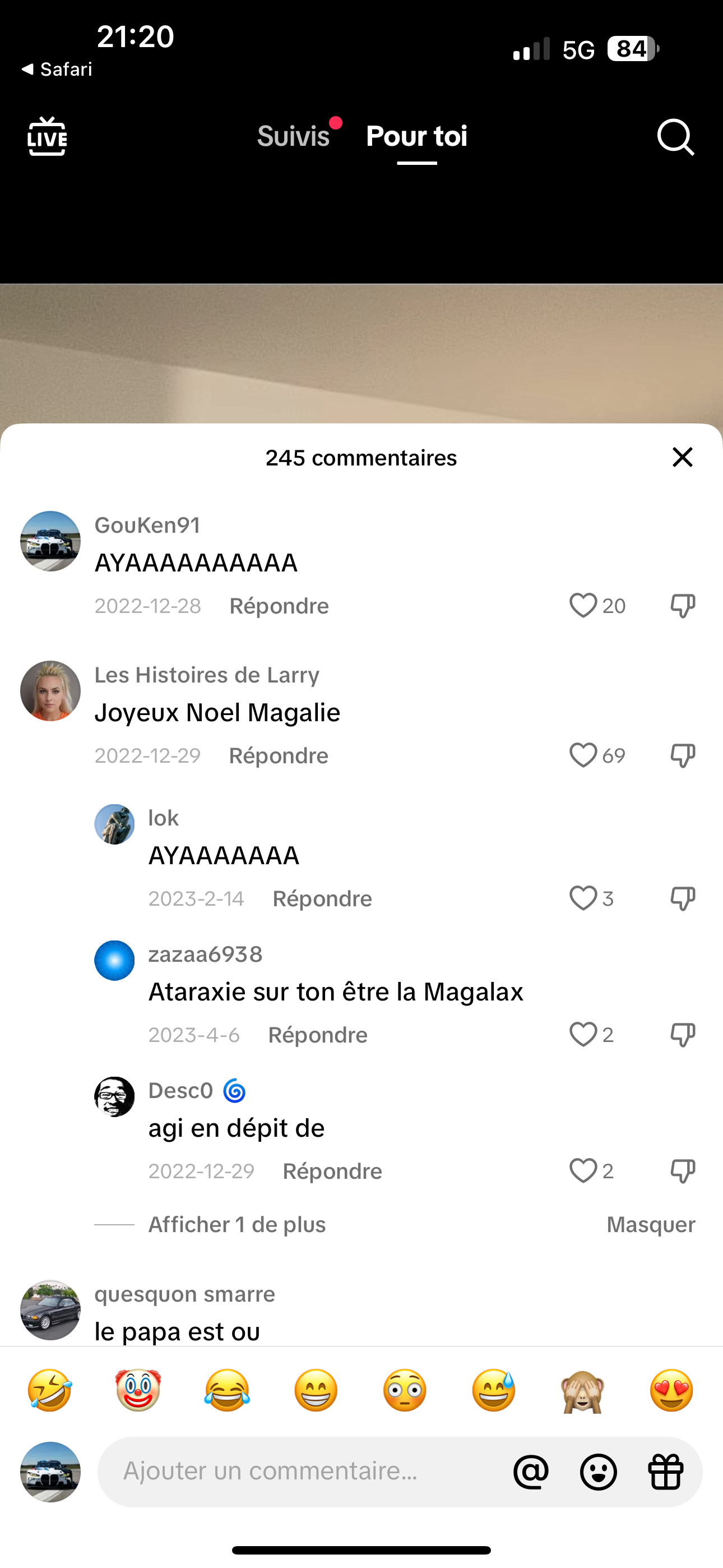
Task: Like zazaa6938's comment
Action: pyautogui.click(x=583, y=1035)
